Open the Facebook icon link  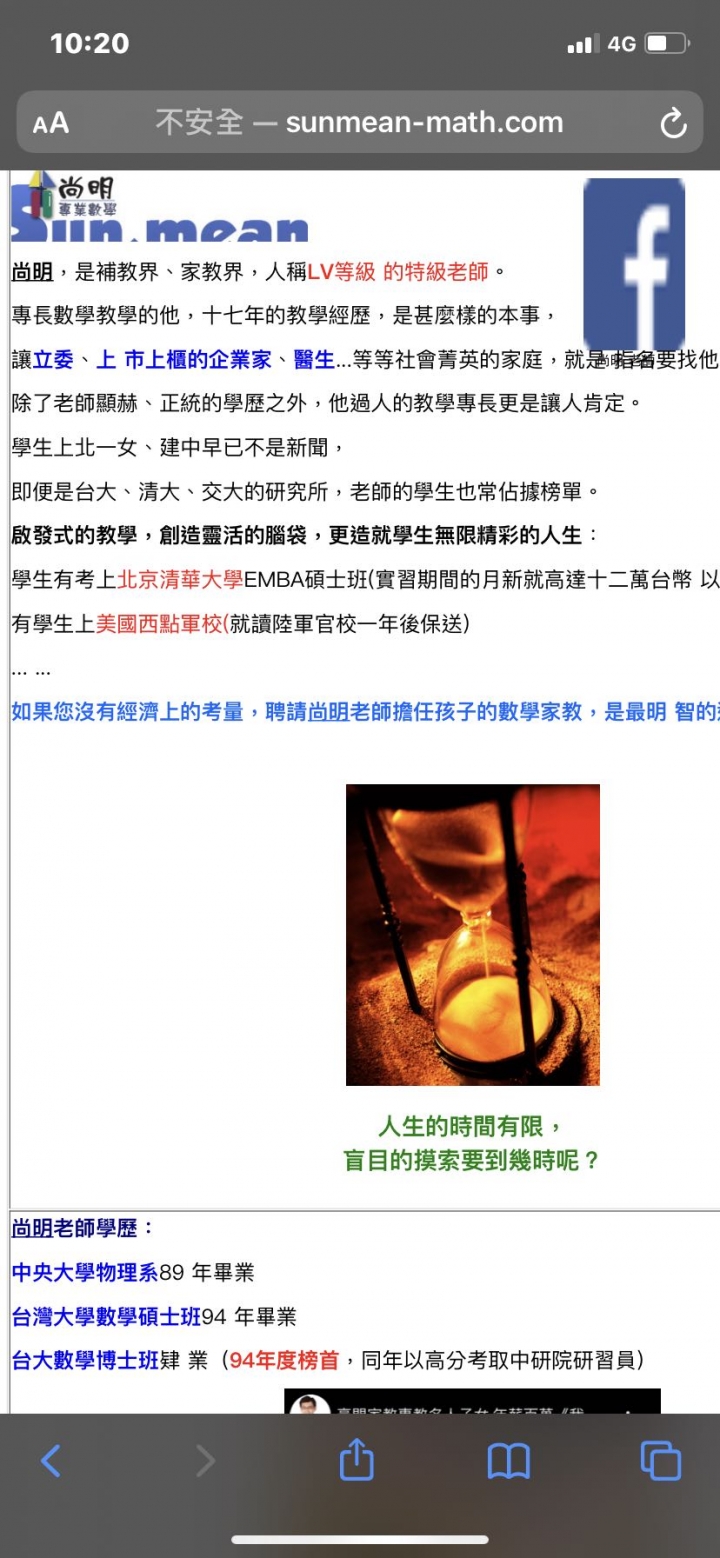[633, 263]
